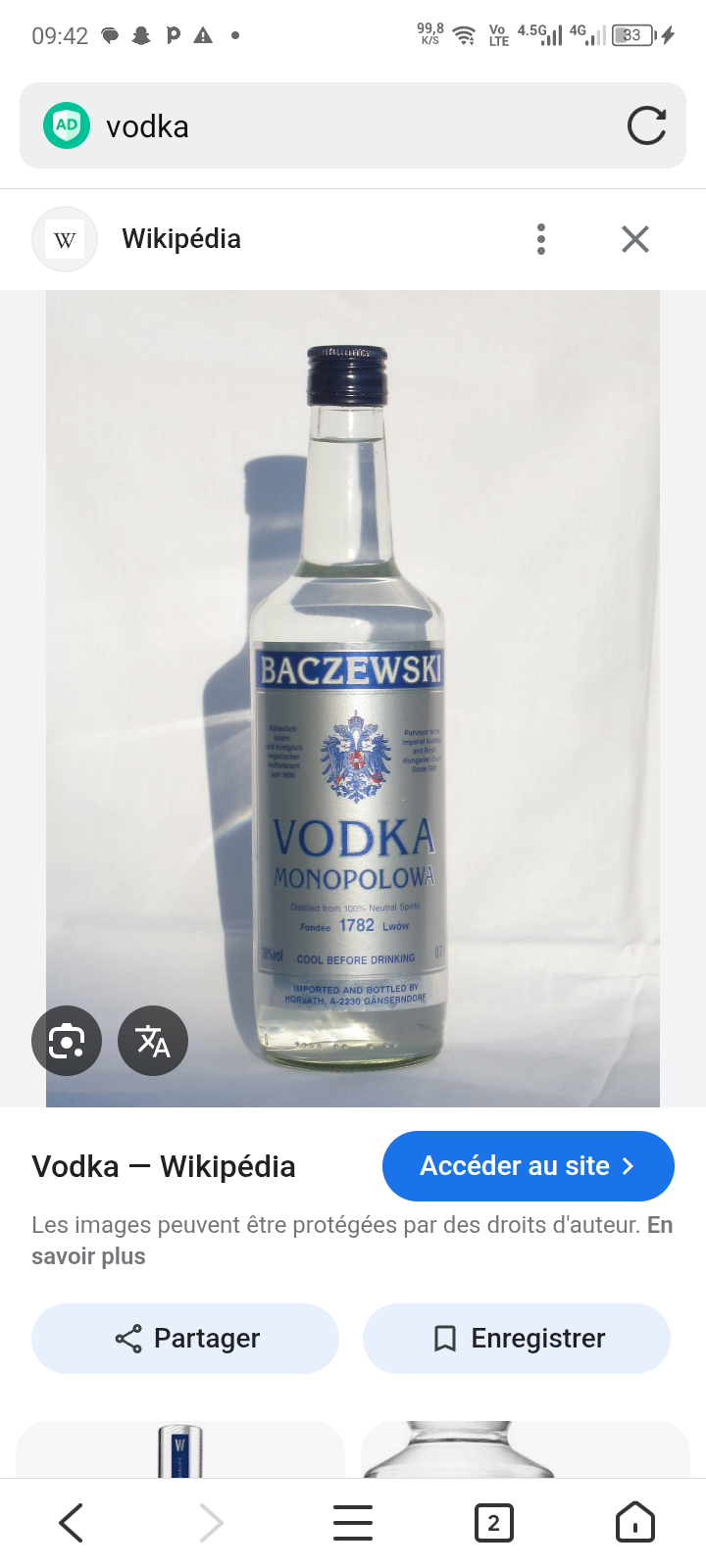
Task: Open the three-dot overflow menu
Action: pyautogui.click(x=541, y=239)
